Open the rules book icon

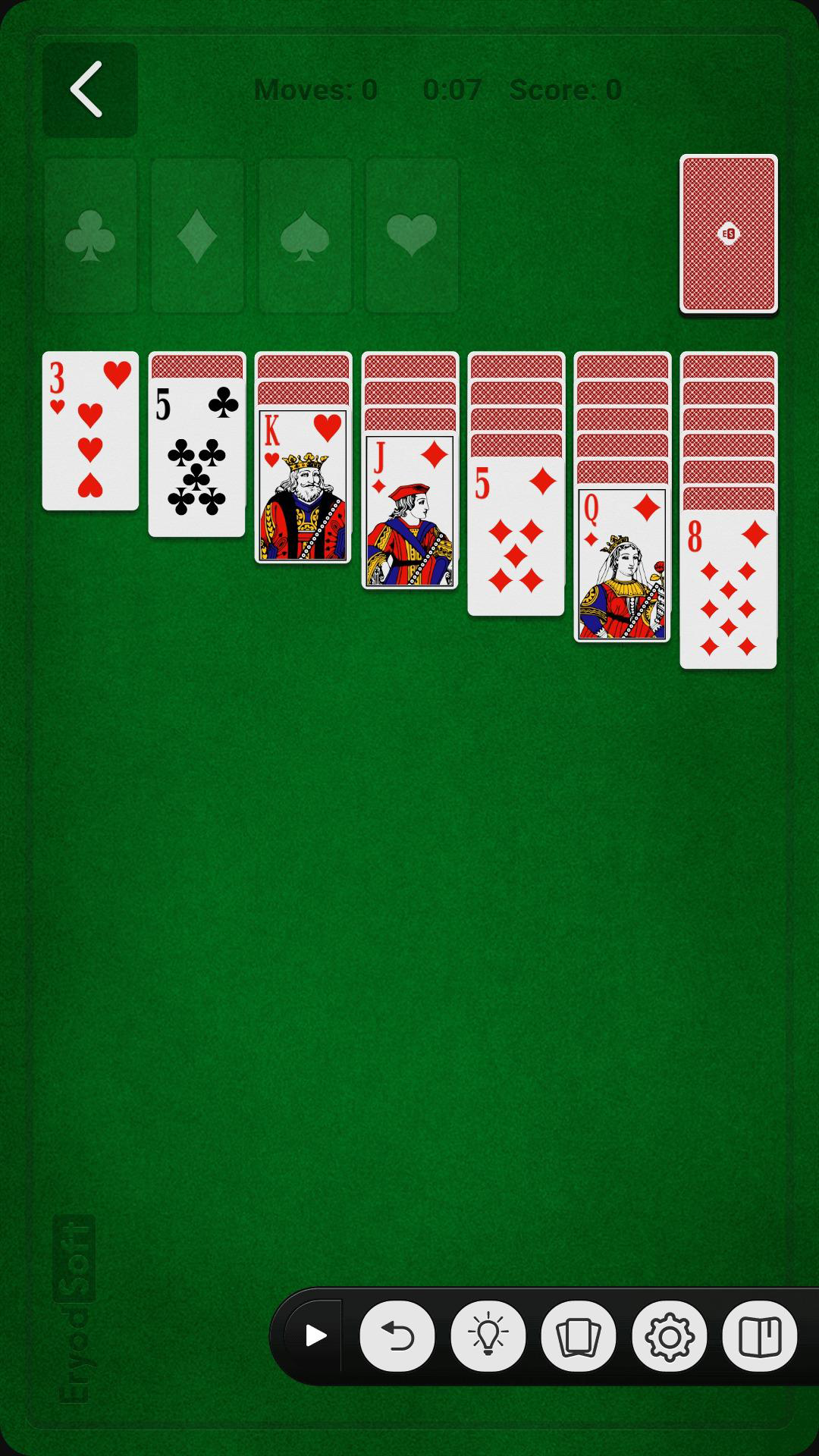(759, 1336)
